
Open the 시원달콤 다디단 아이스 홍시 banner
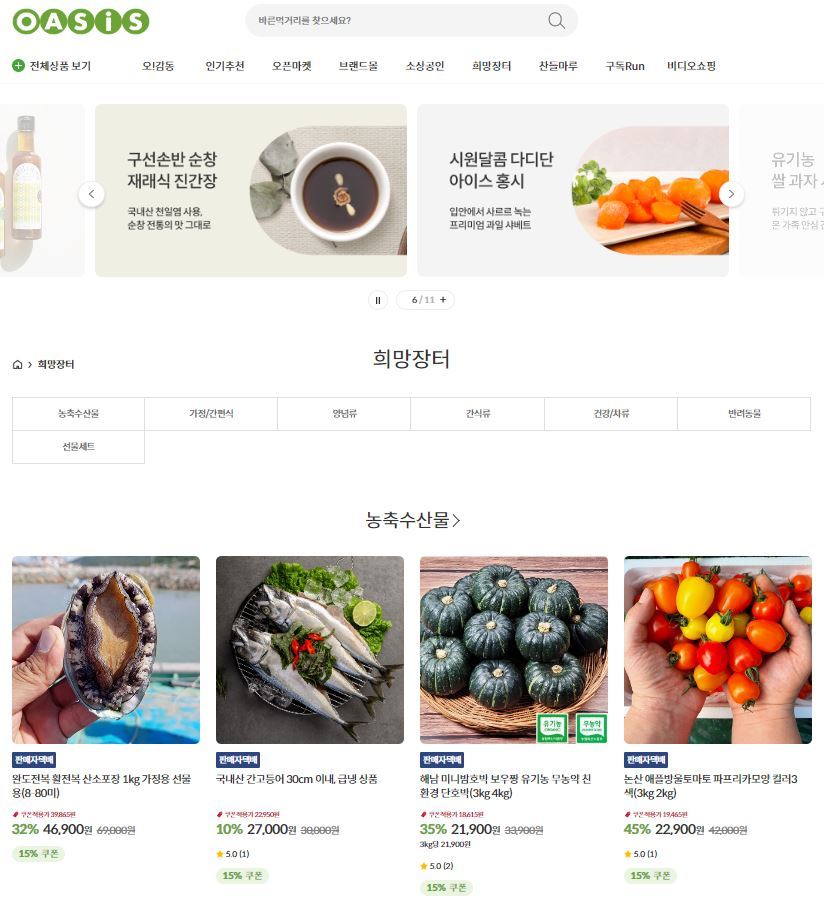573,191
